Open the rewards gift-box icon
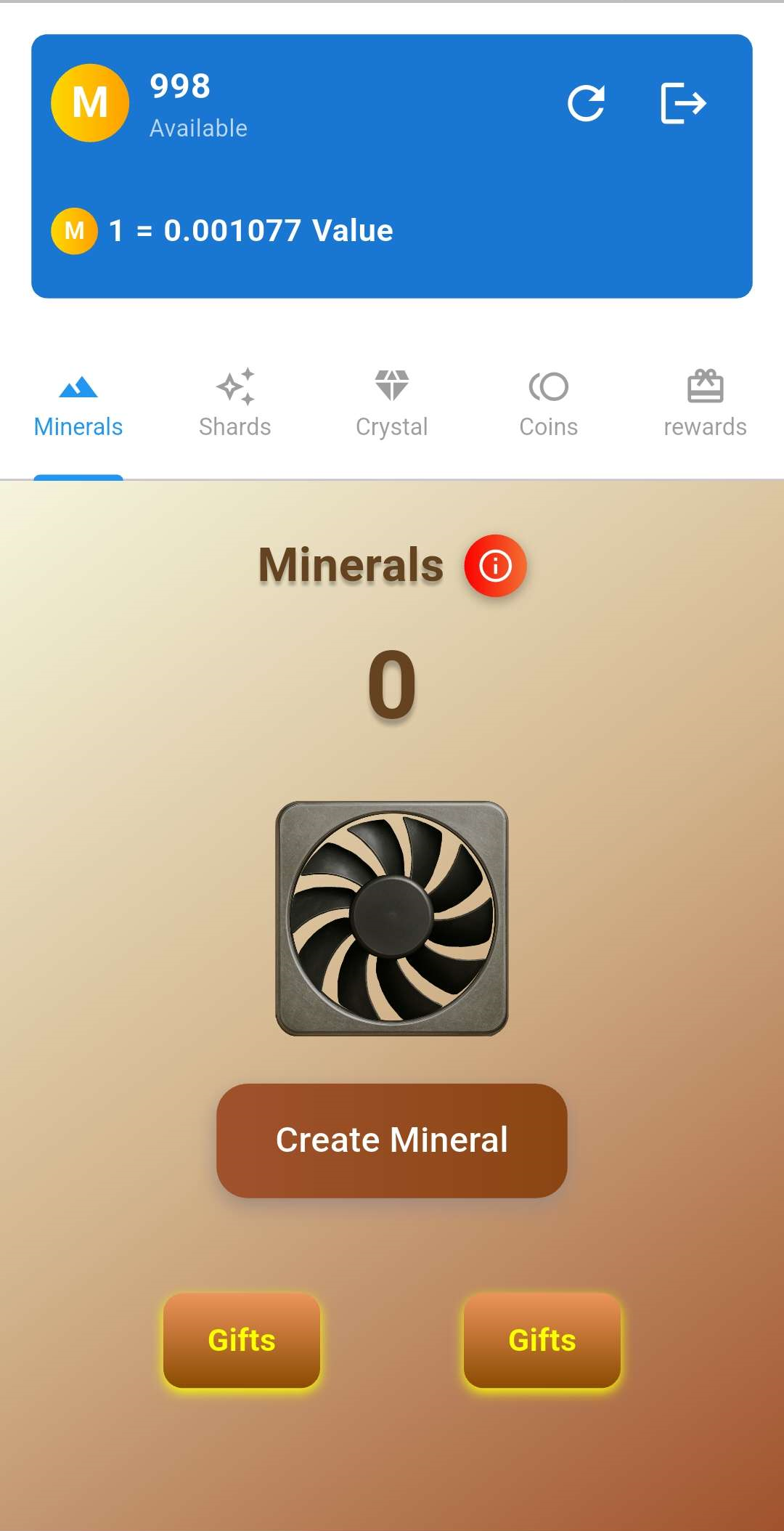Screen dimensions: 784x1531 705,385
